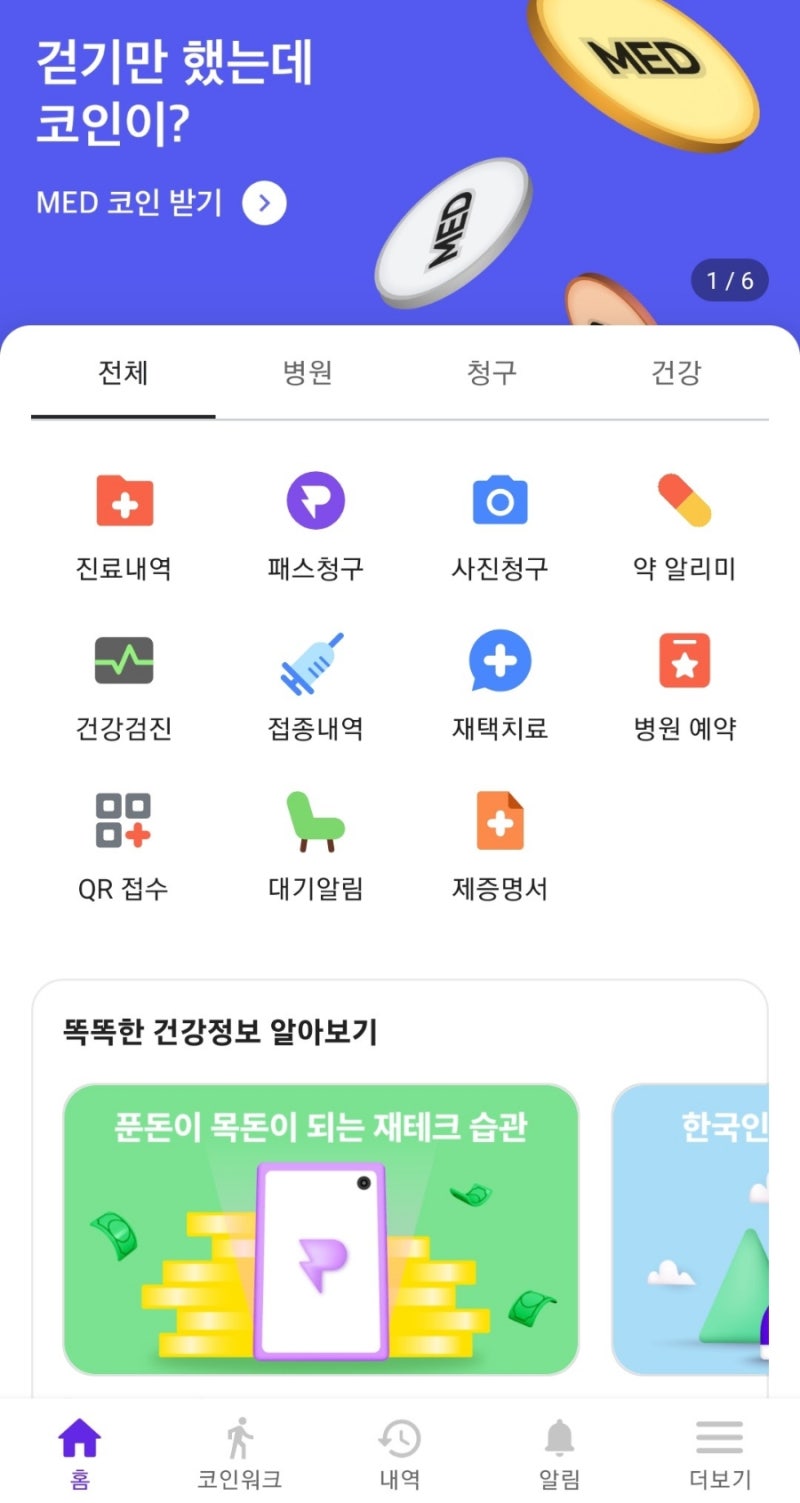Switch to the 청구 tab

point(490,371)
